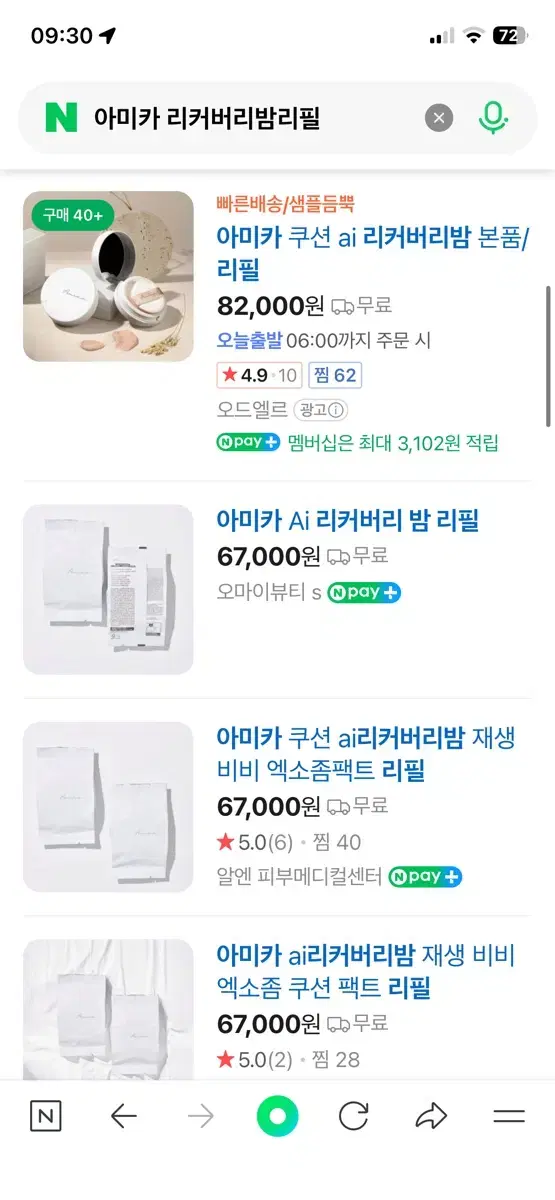Go to Naver home from bottom bar
555x1200 pixels.
pyautogui.click(x=45, y=1117)
